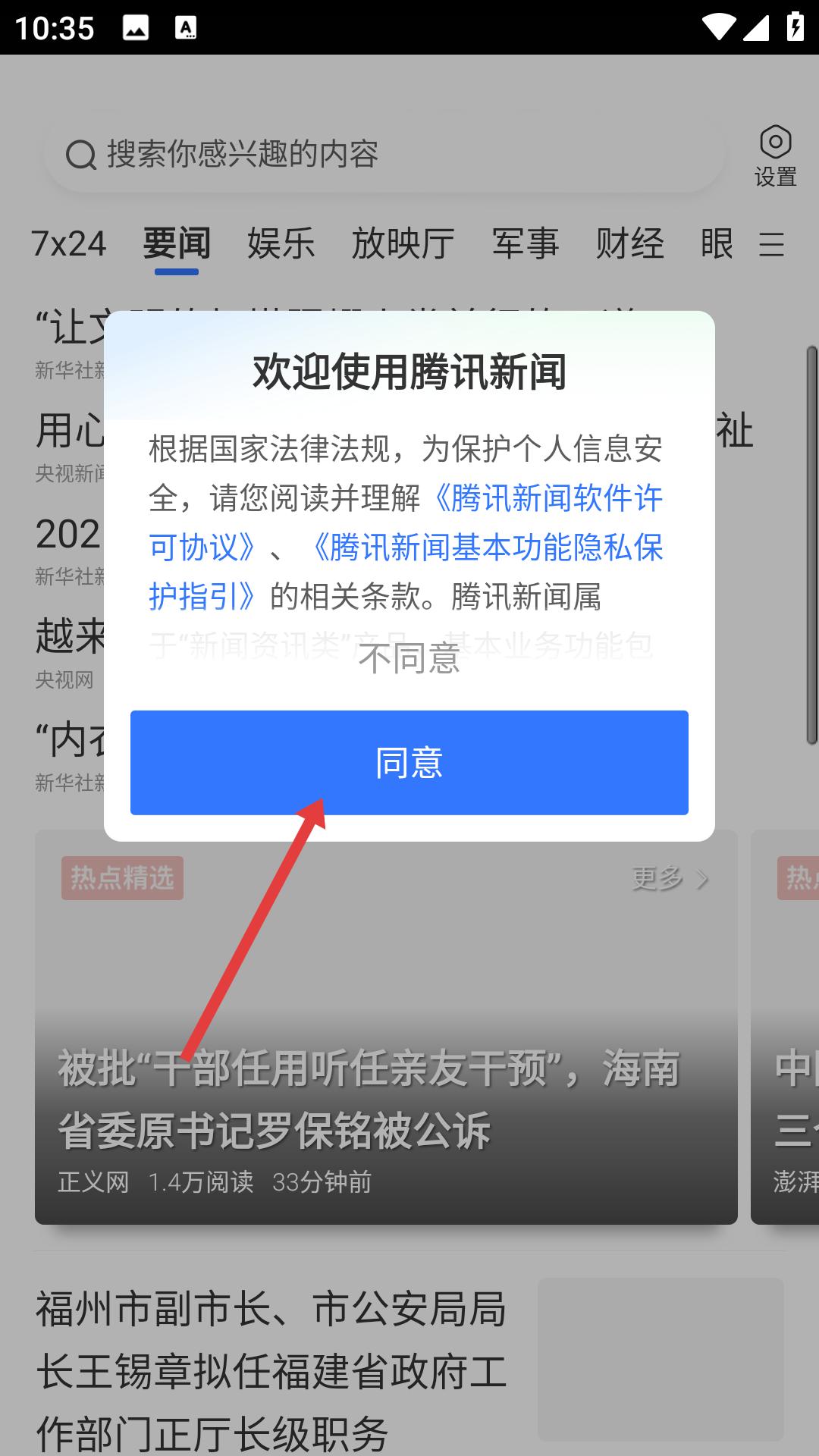
Task: Switch to the 放映厅 tab
Action: click(x=403, y=244)
